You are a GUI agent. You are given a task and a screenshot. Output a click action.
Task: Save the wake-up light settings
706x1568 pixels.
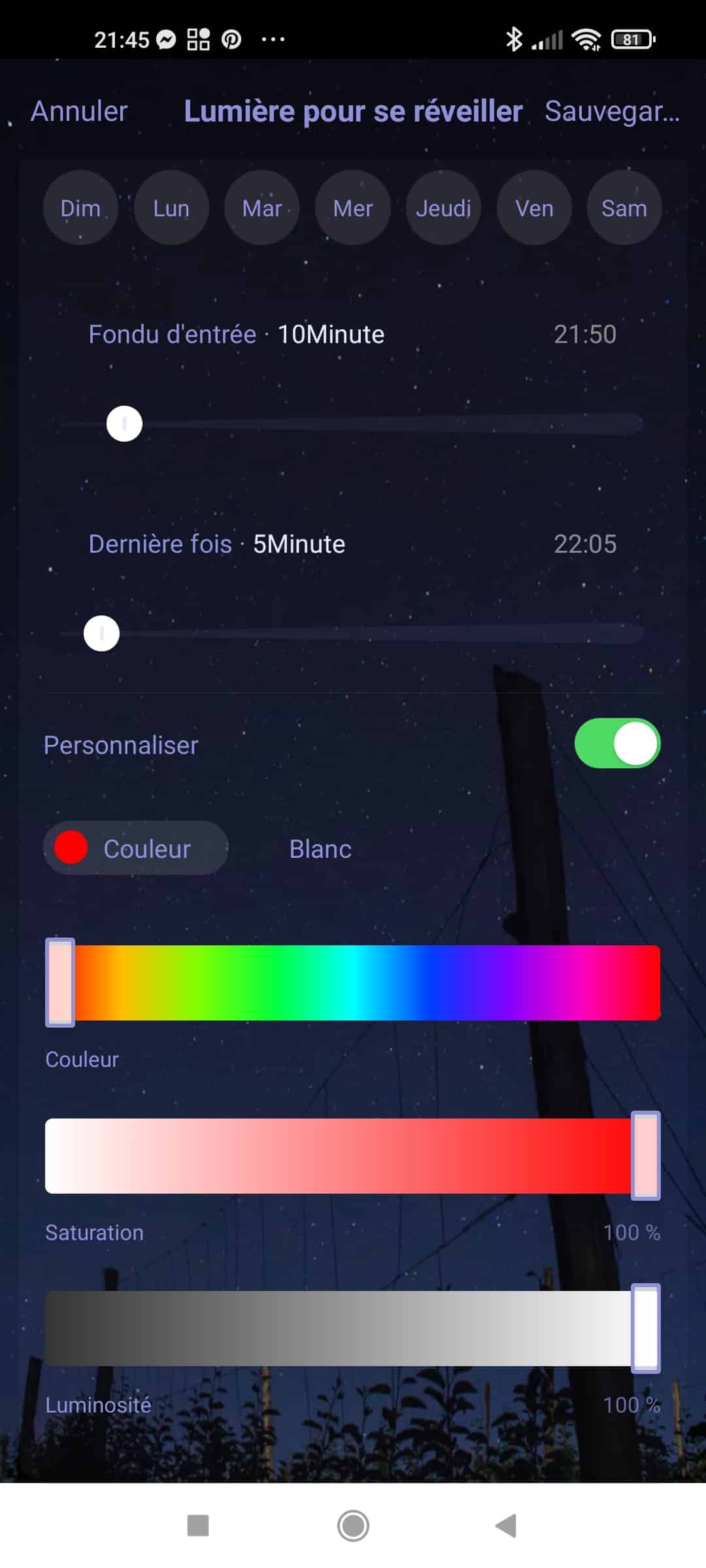pos(612,111)
